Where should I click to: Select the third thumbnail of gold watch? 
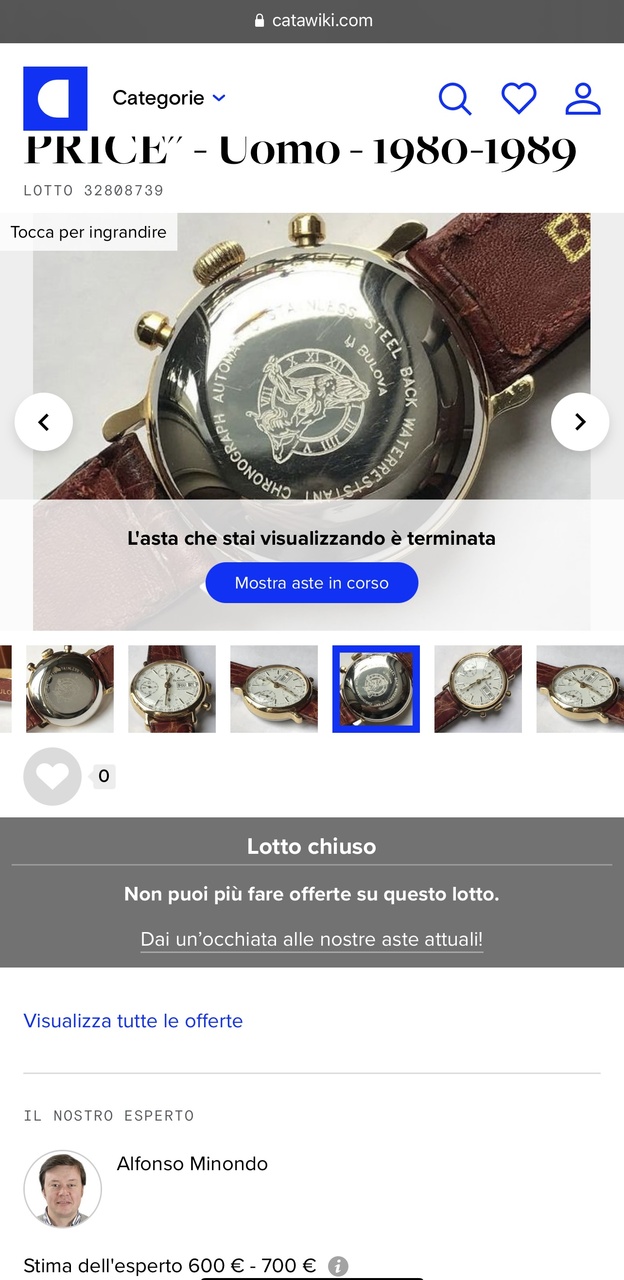[274, 689]
